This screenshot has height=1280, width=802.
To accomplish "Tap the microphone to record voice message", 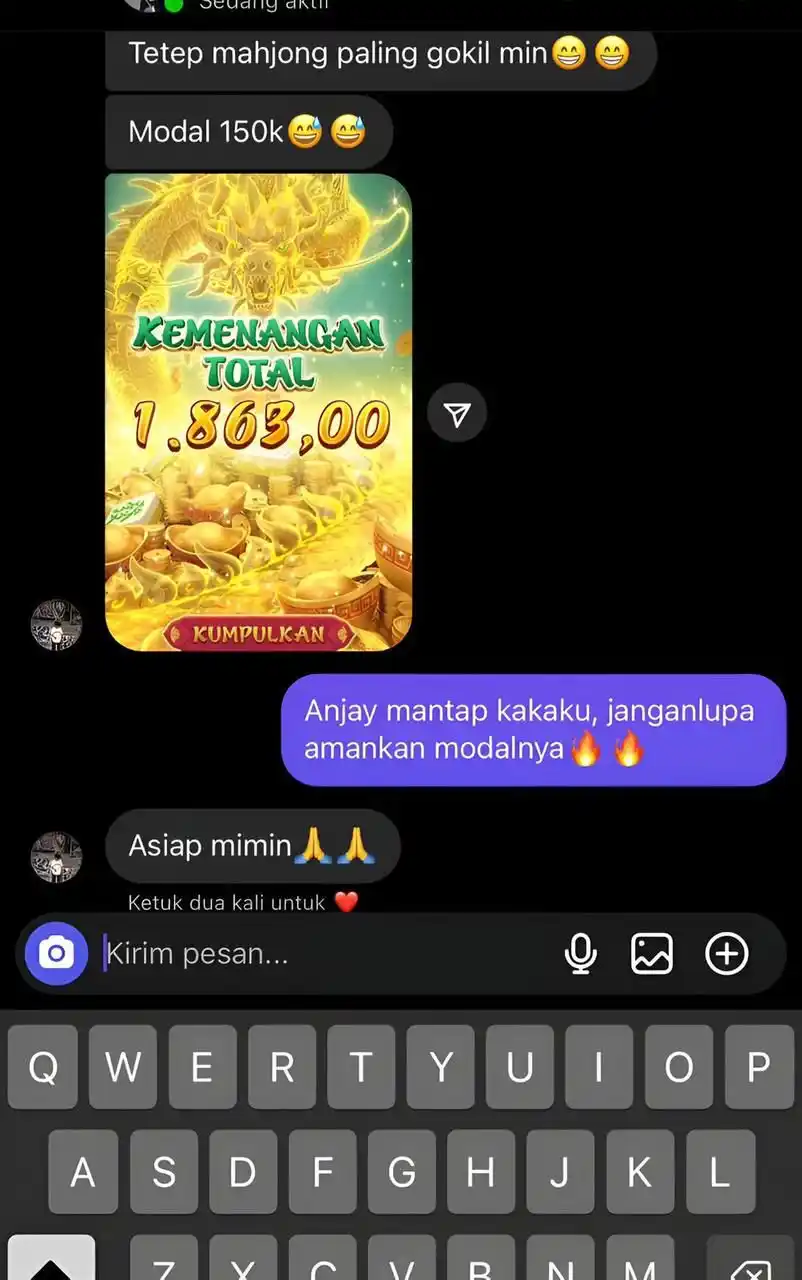I will [581, 953].
